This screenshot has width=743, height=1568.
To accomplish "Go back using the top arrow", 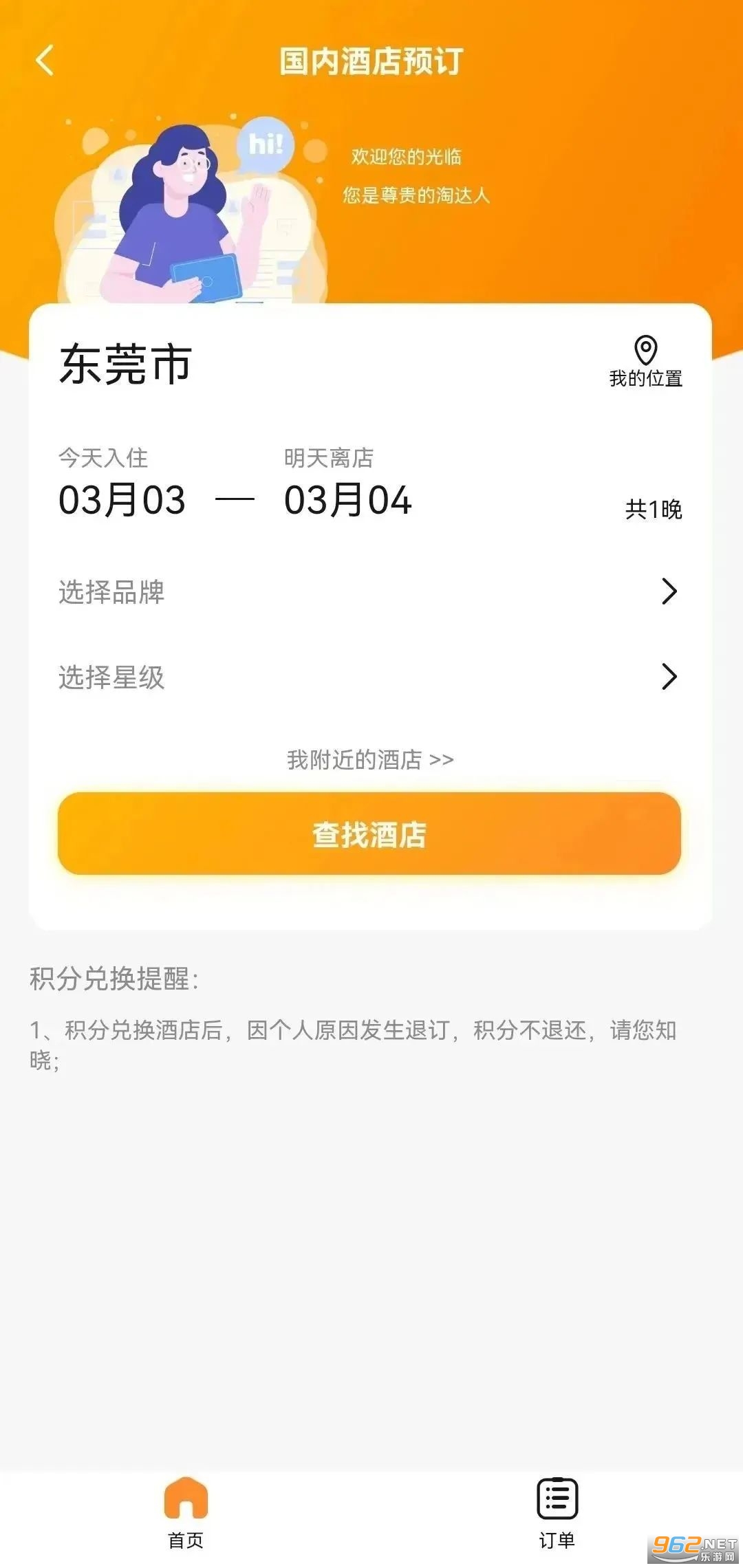I will point(45,61).
